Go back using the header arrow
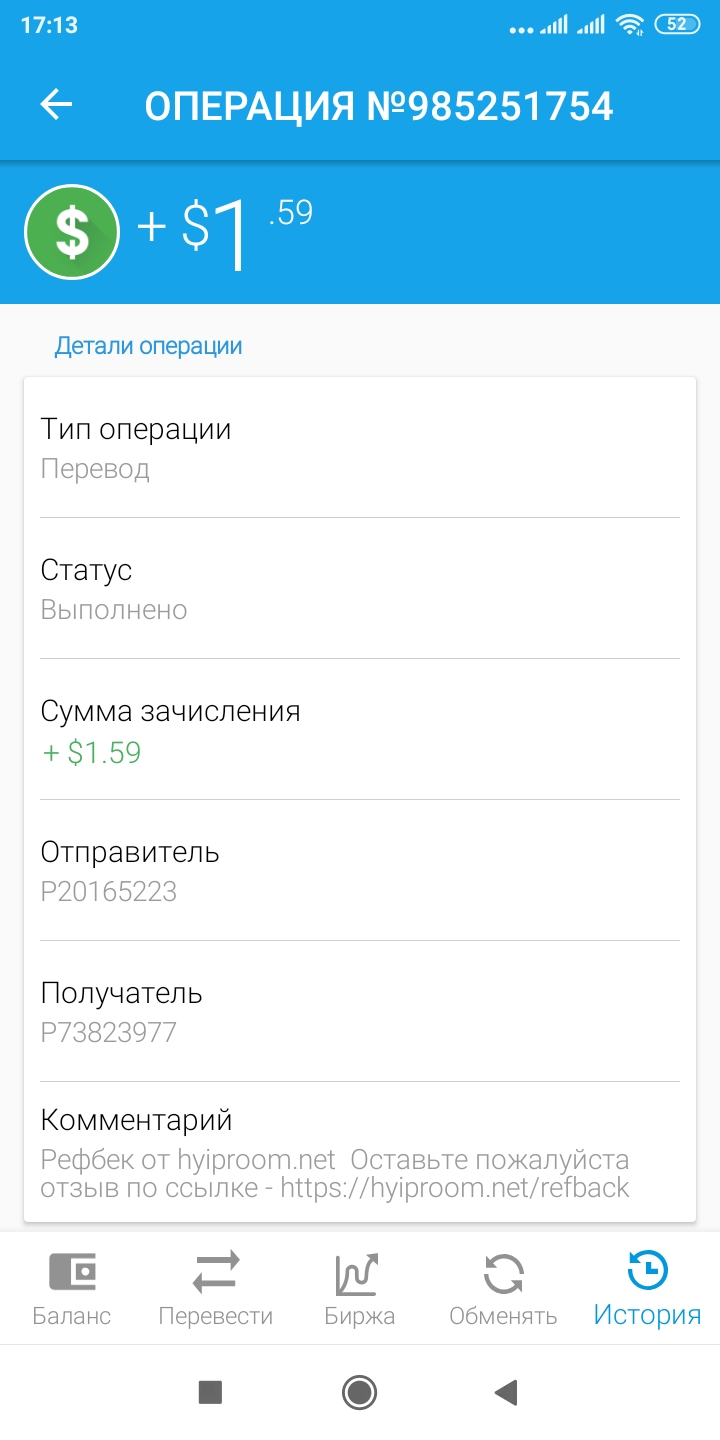The height and width of the screenshot is (1440, 720). 57,105
